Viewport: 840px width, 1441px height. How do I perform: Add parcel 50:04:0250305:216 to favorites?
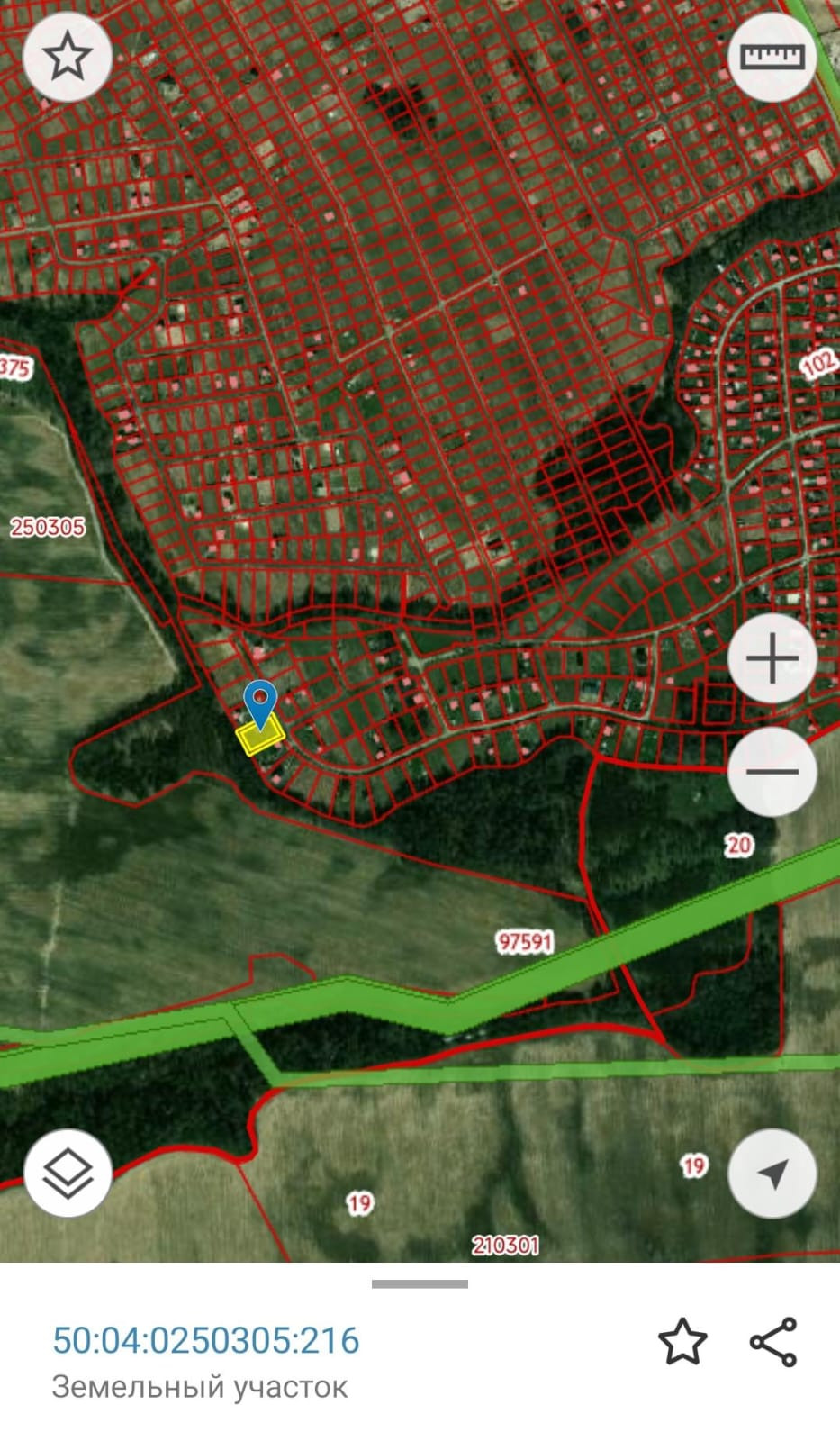[682, 1342]
